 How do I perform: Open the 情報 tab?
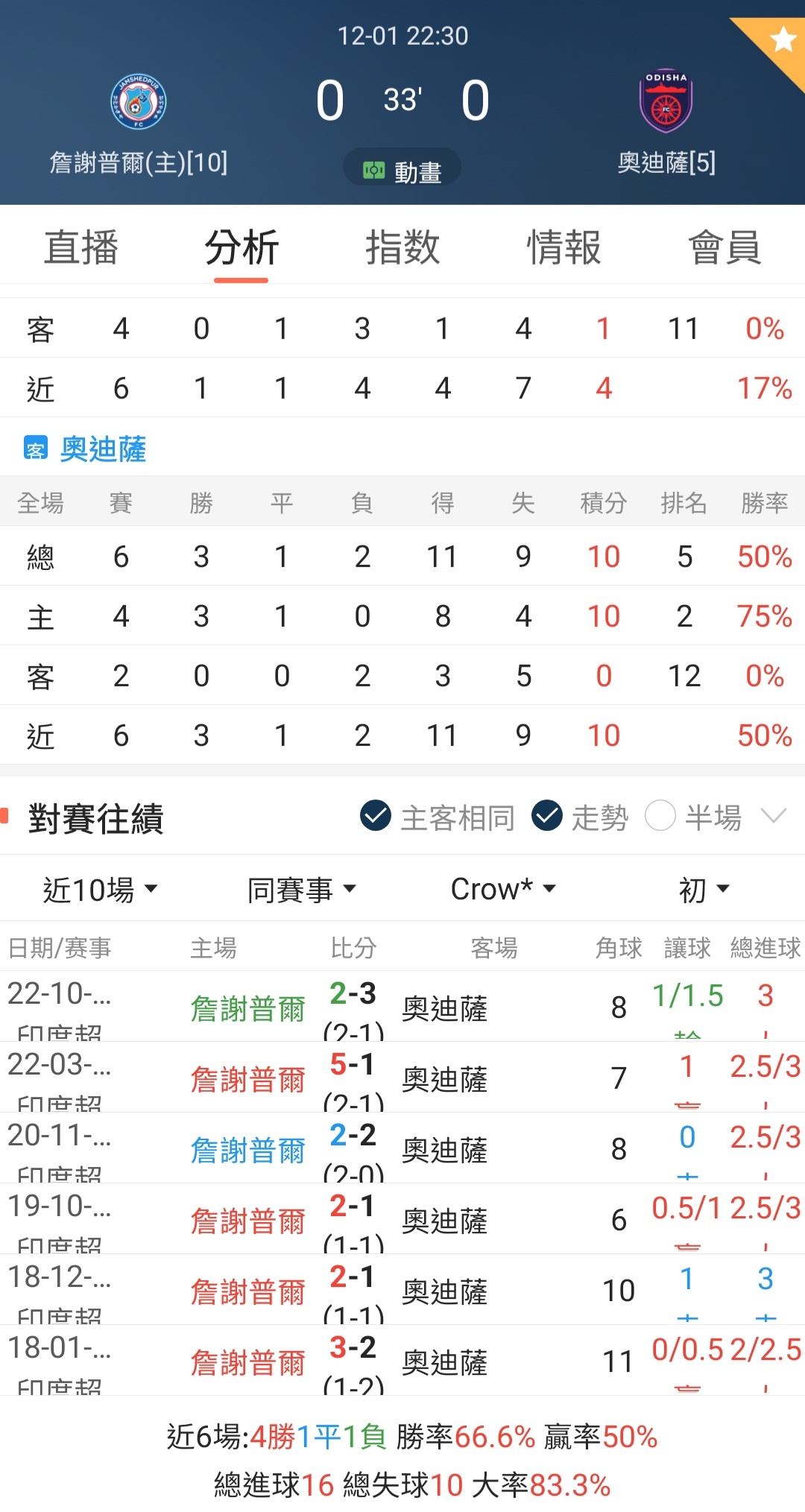pyautogui.click(x=563, y=247)
